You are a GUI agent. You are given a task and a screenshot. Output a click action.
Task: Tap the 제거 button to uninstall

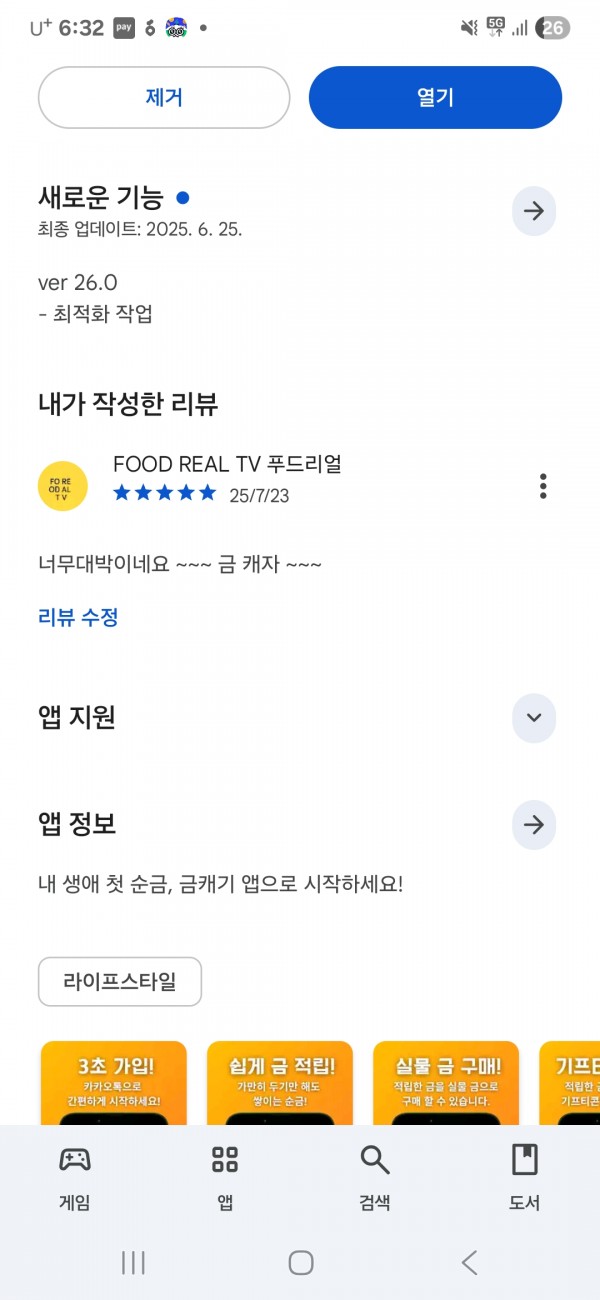coord(164,97)
